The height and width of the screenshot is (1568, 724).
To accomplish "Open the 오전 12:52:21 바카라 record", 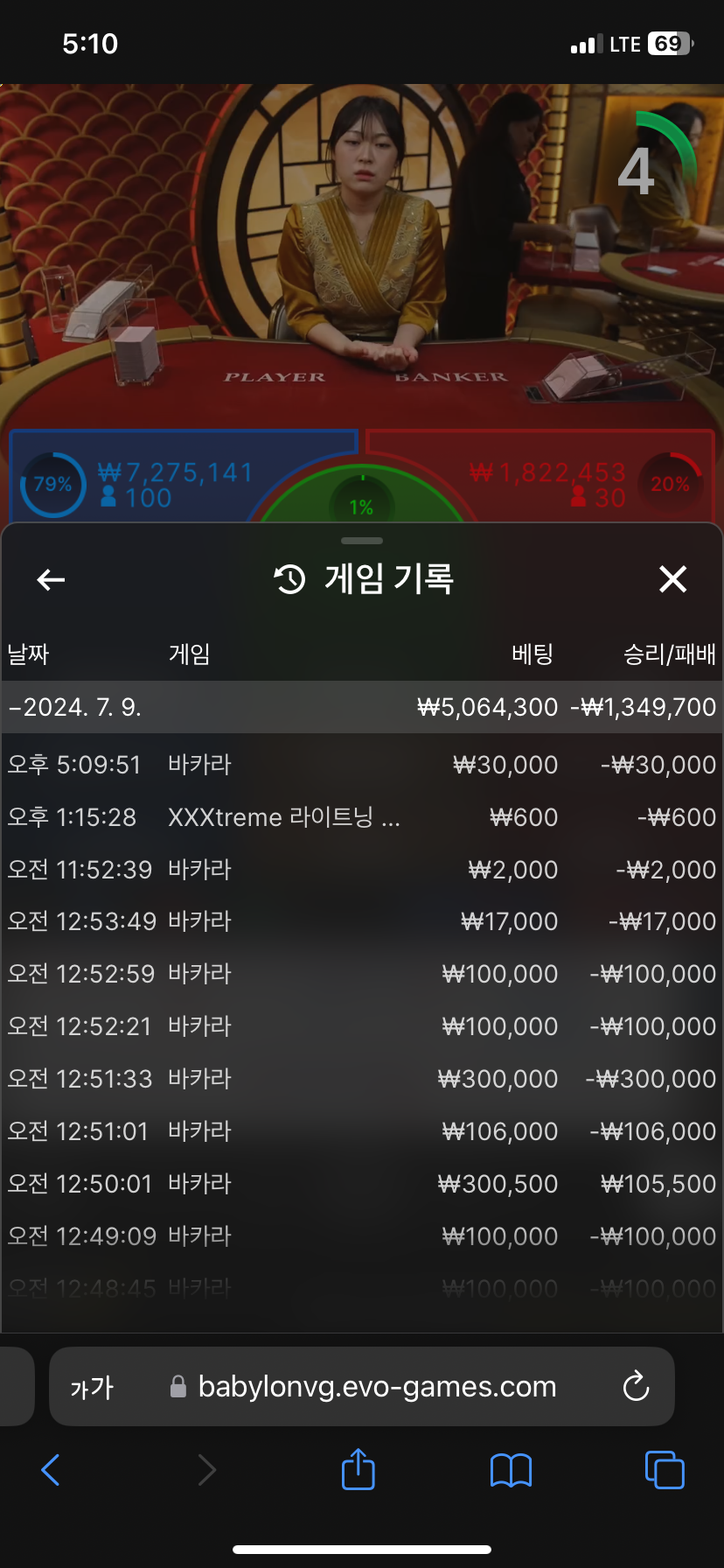I will [x=361, y=1026].
